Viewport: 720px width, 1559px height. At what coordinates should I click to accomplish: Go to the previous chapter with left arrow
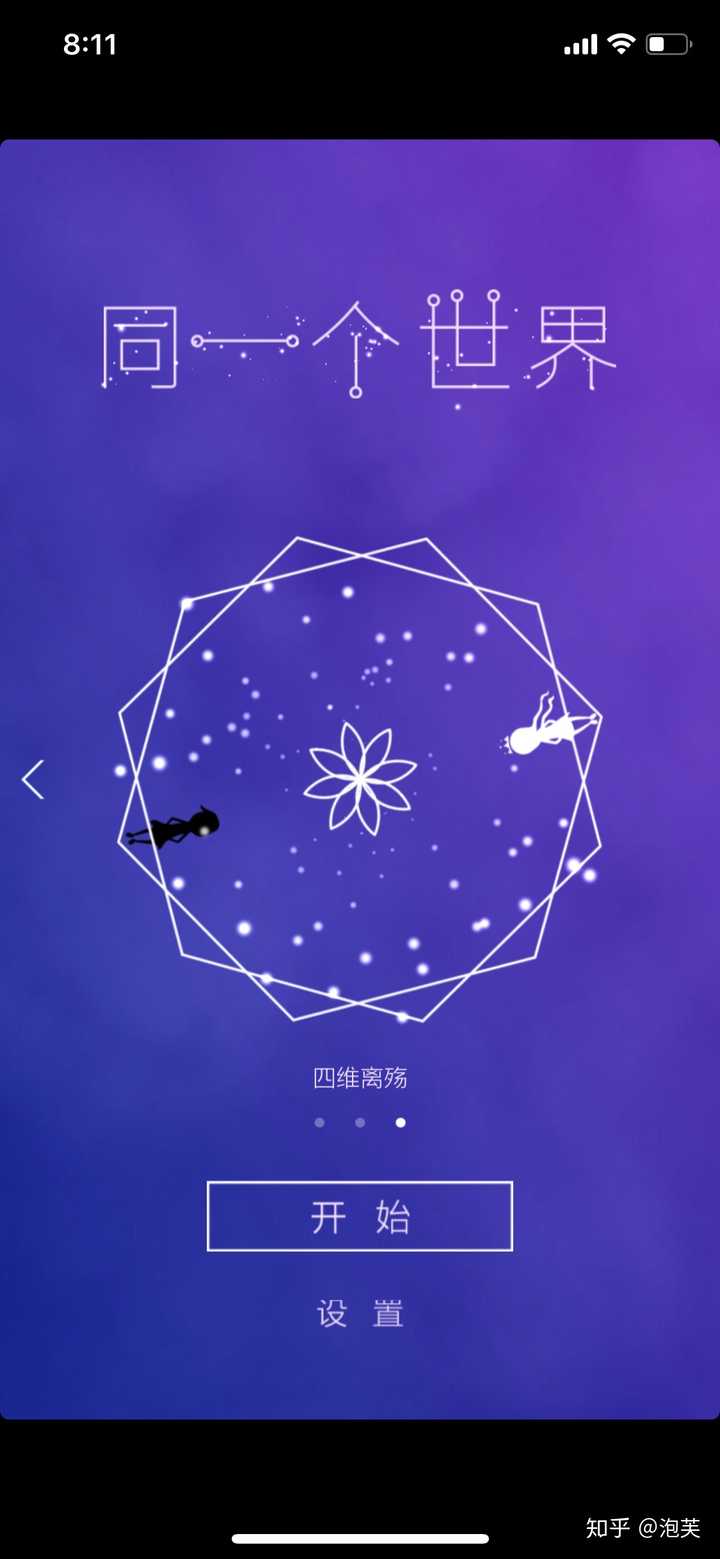click(33, 780)
